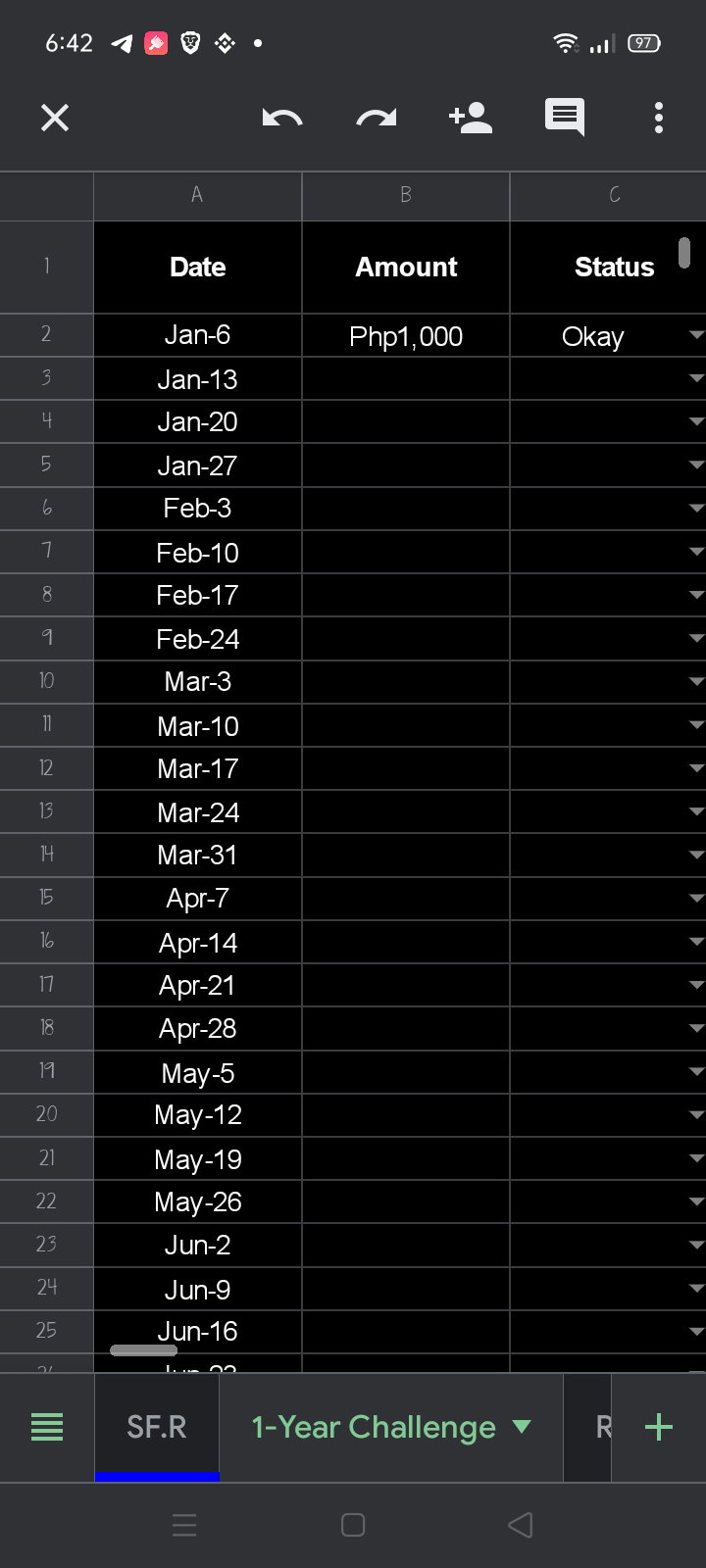Image resolution: width=706 pixels, height=1568 pixels.
Task: Select the row 2 header
Action: pos(46,335)
